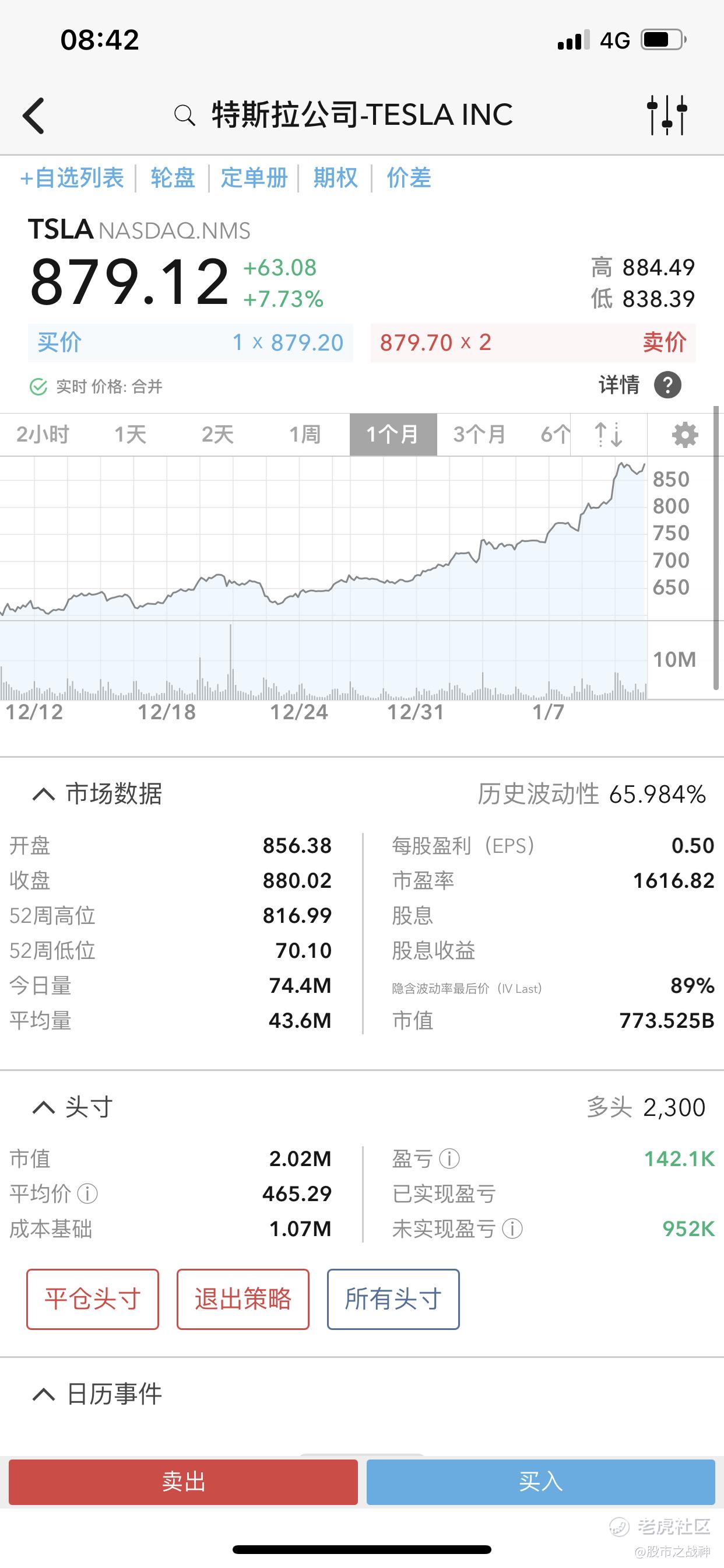
Task: Search for a stock symbol
Action: [x=184, y=115]
